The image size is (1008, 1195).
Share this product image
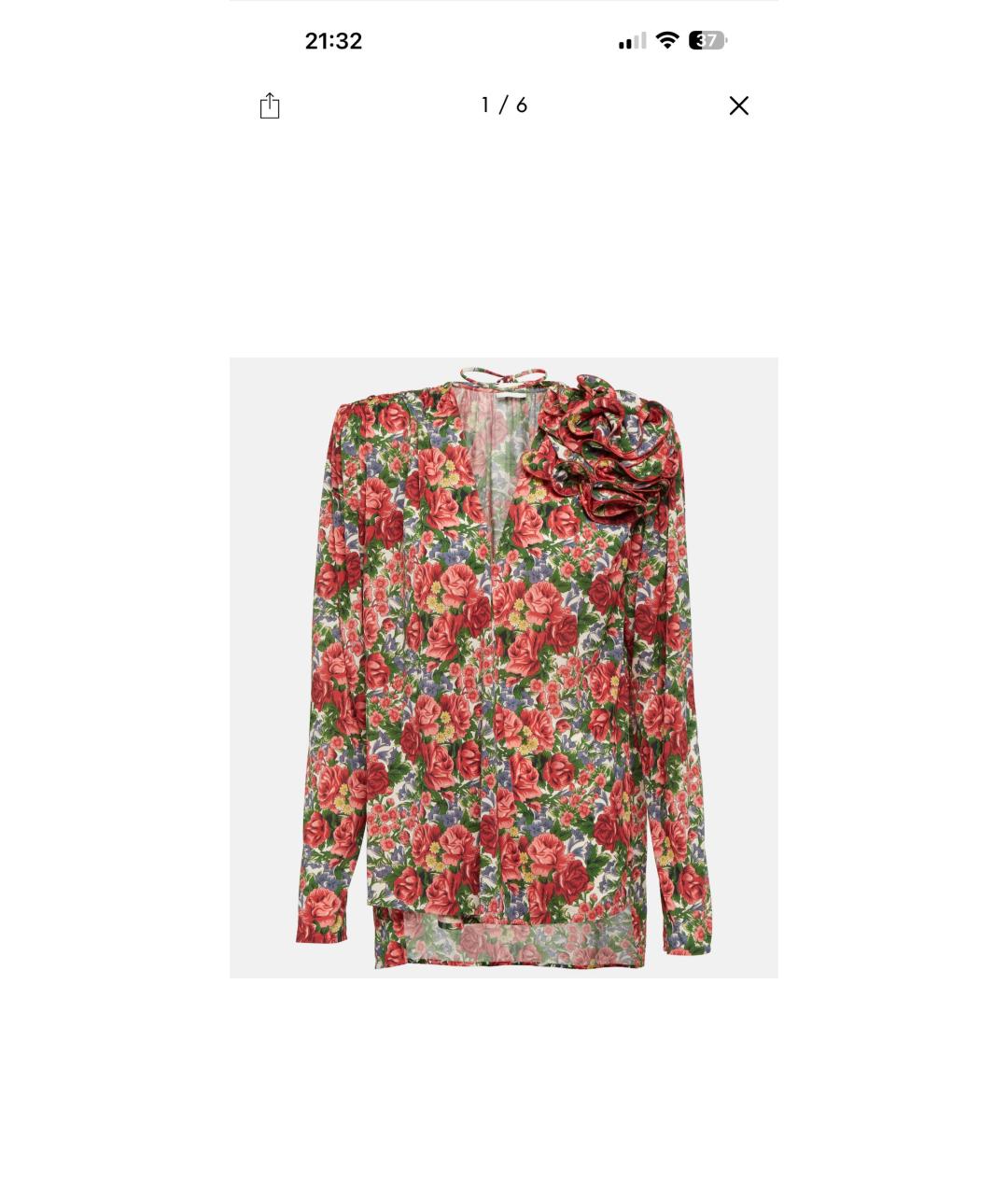(270, 105)
